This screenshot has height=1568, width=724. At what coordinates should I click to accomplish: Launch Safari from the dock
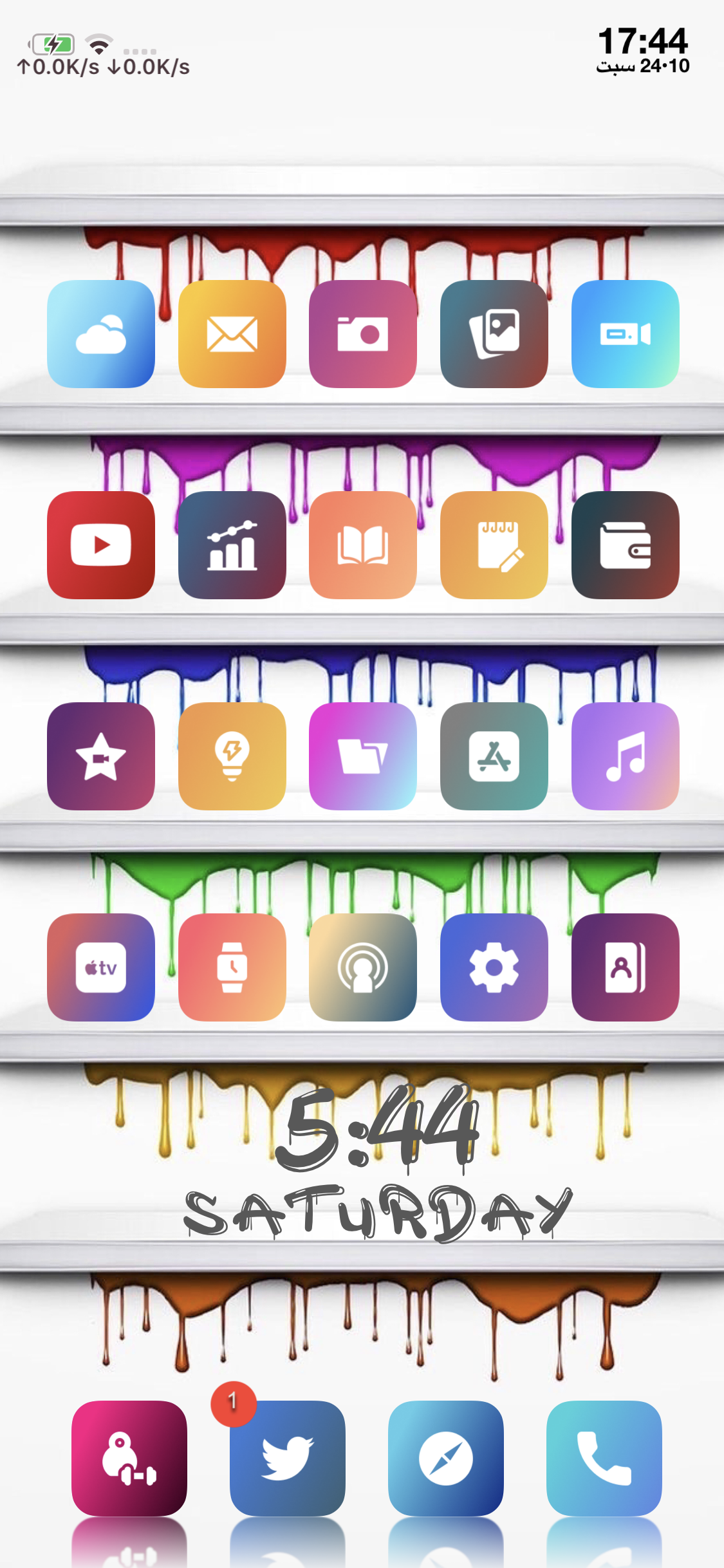pos(445,1458)
